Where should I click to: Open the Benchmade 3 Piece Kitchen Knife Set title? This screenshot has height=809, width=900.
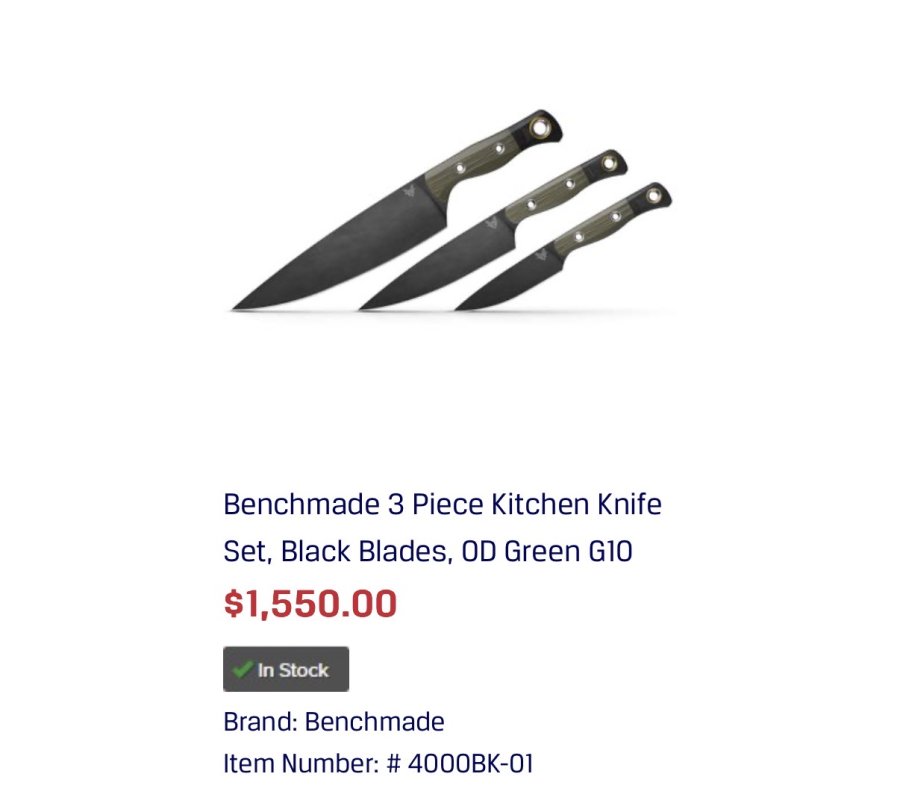click(442, 526)
